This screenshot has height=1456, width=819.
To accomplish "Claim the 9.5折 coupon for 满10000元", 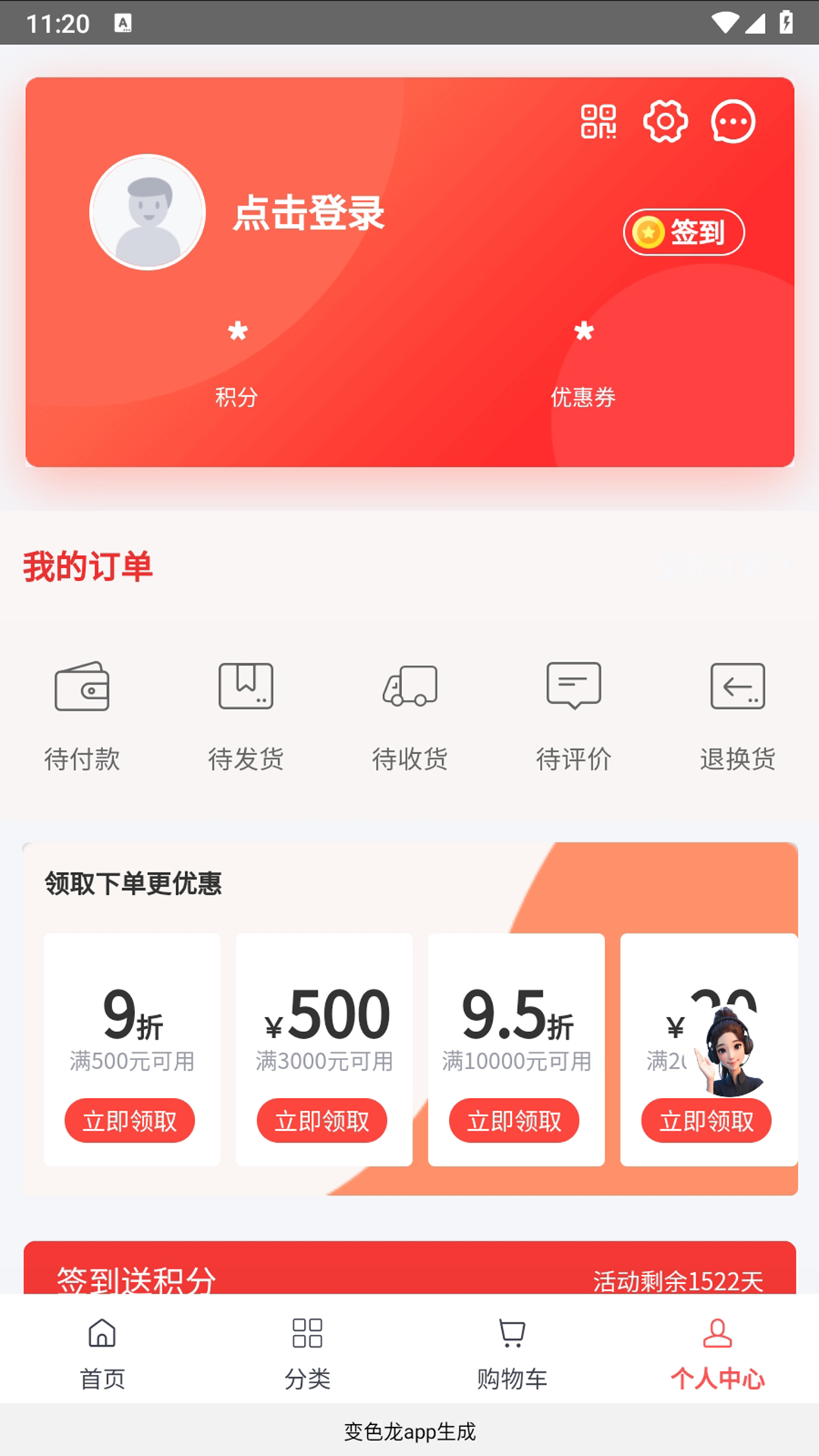I will tap(514, 1120).
